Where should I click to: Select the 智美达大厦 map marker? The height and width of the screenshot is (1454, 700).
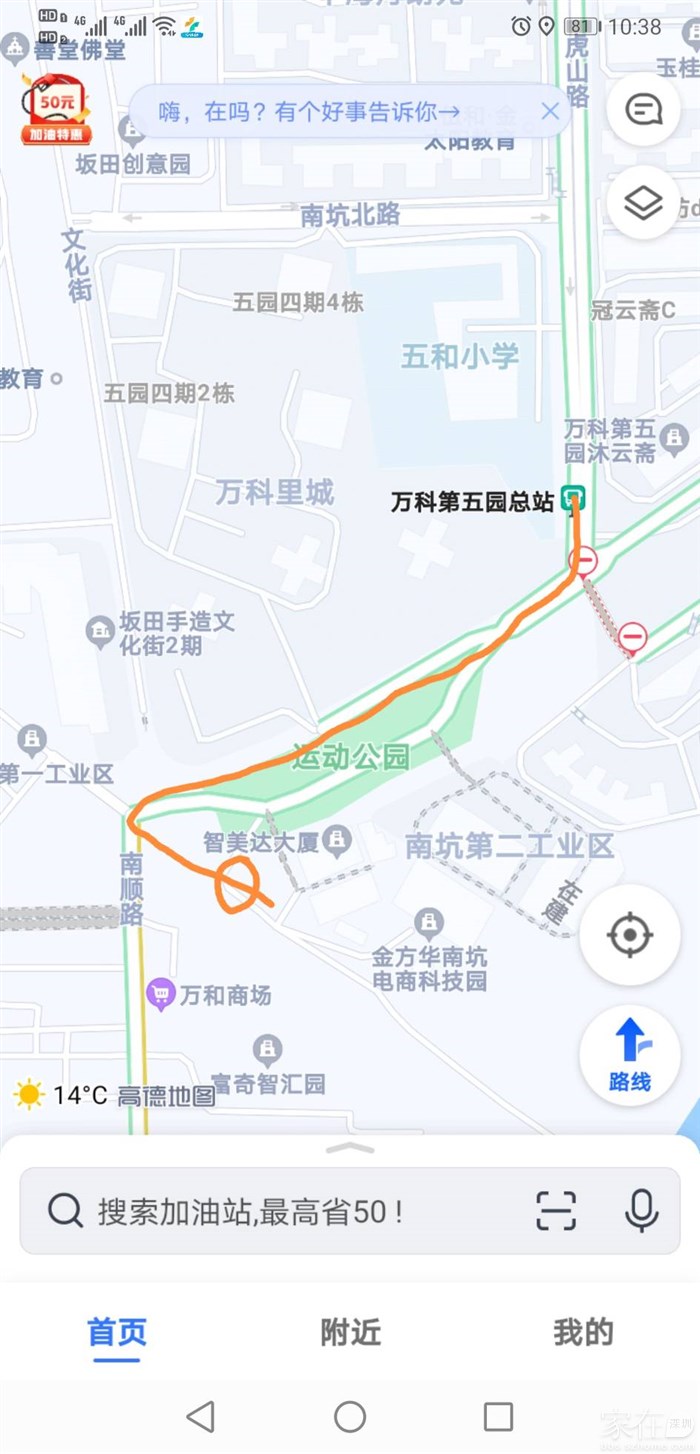[338, 841]
